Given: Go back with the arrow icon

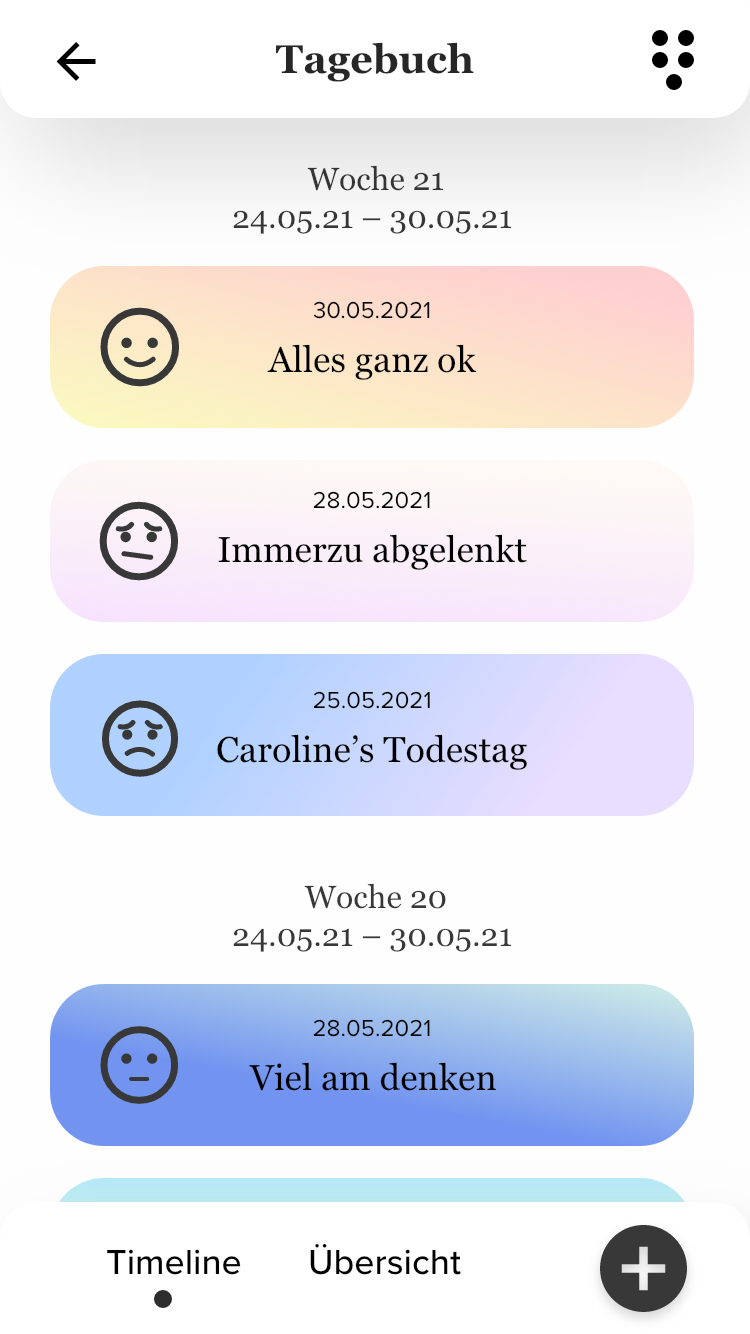Looking at the screenshot, I should tap(76, 62).
